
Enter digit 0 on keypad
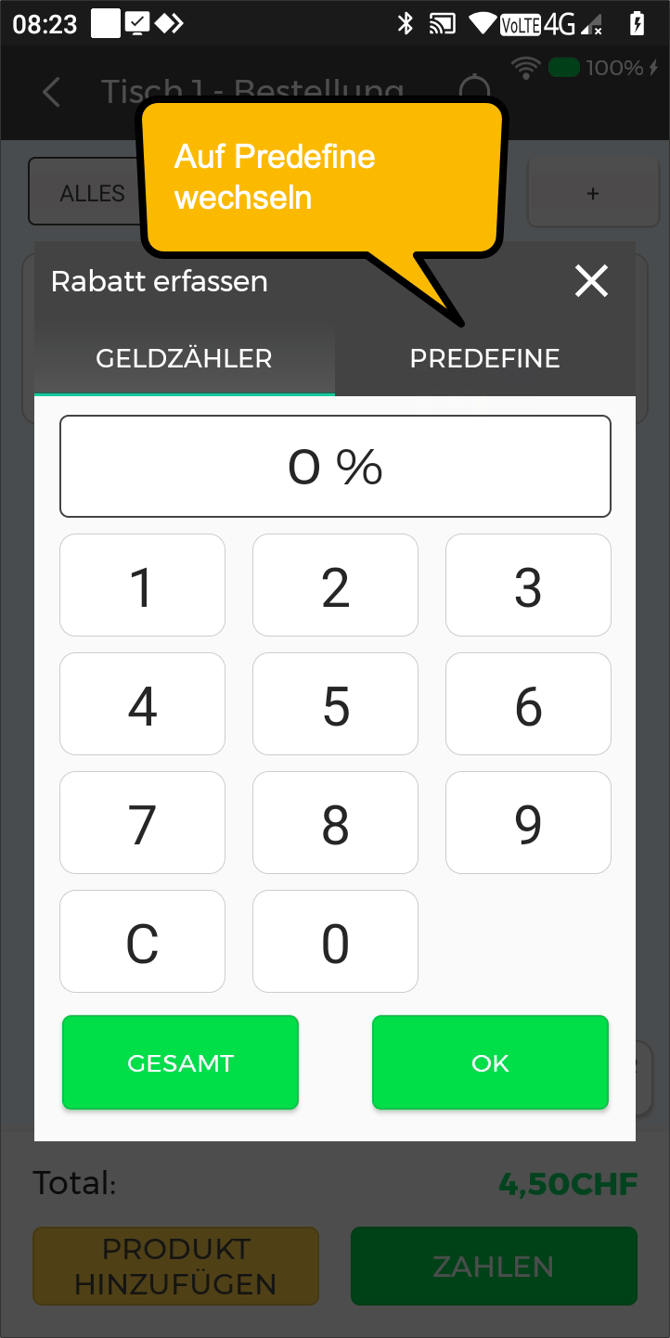pos(335,942)
